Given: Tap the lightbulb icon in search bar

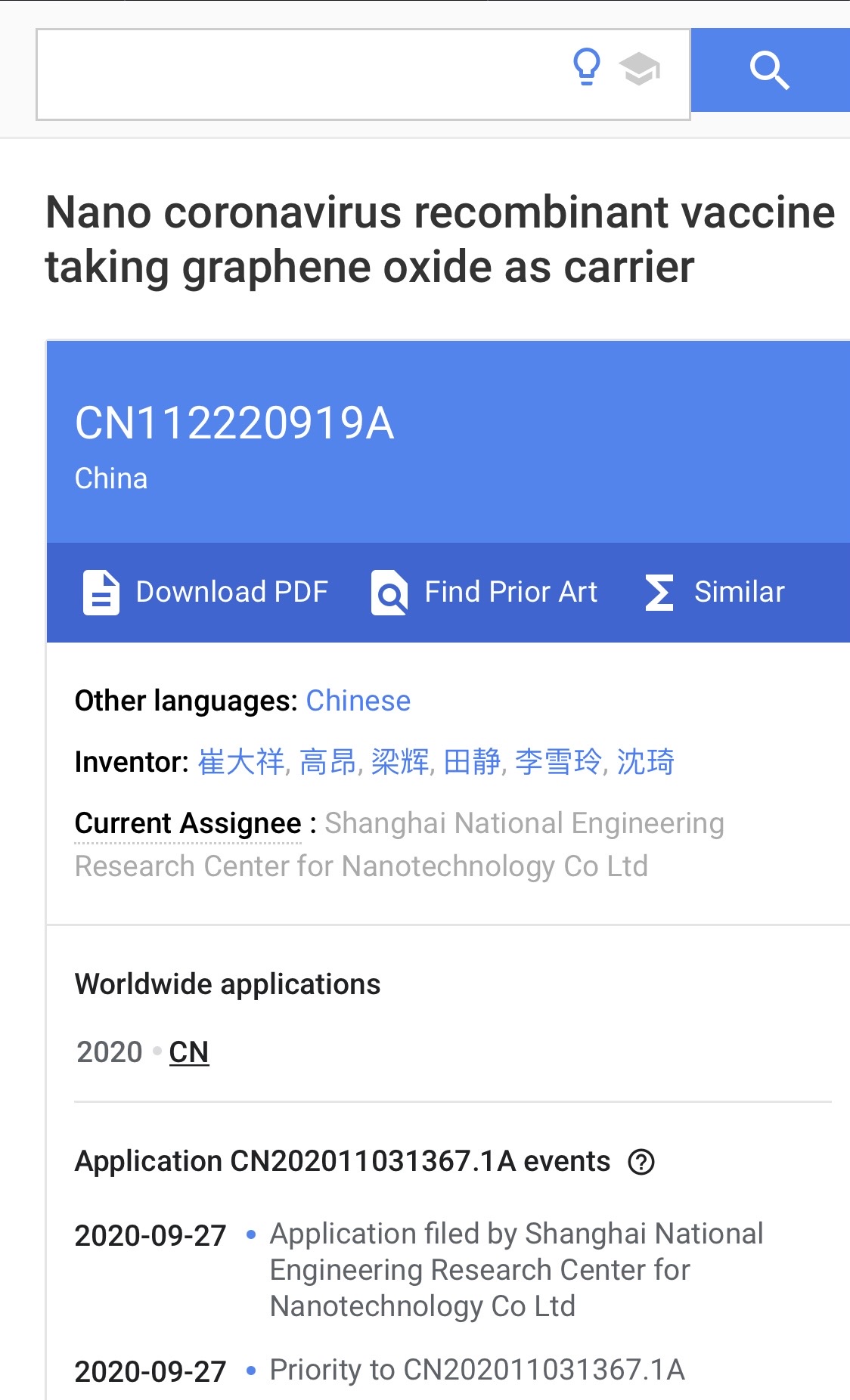Looking at the screenshot, I should pos(587,67).
